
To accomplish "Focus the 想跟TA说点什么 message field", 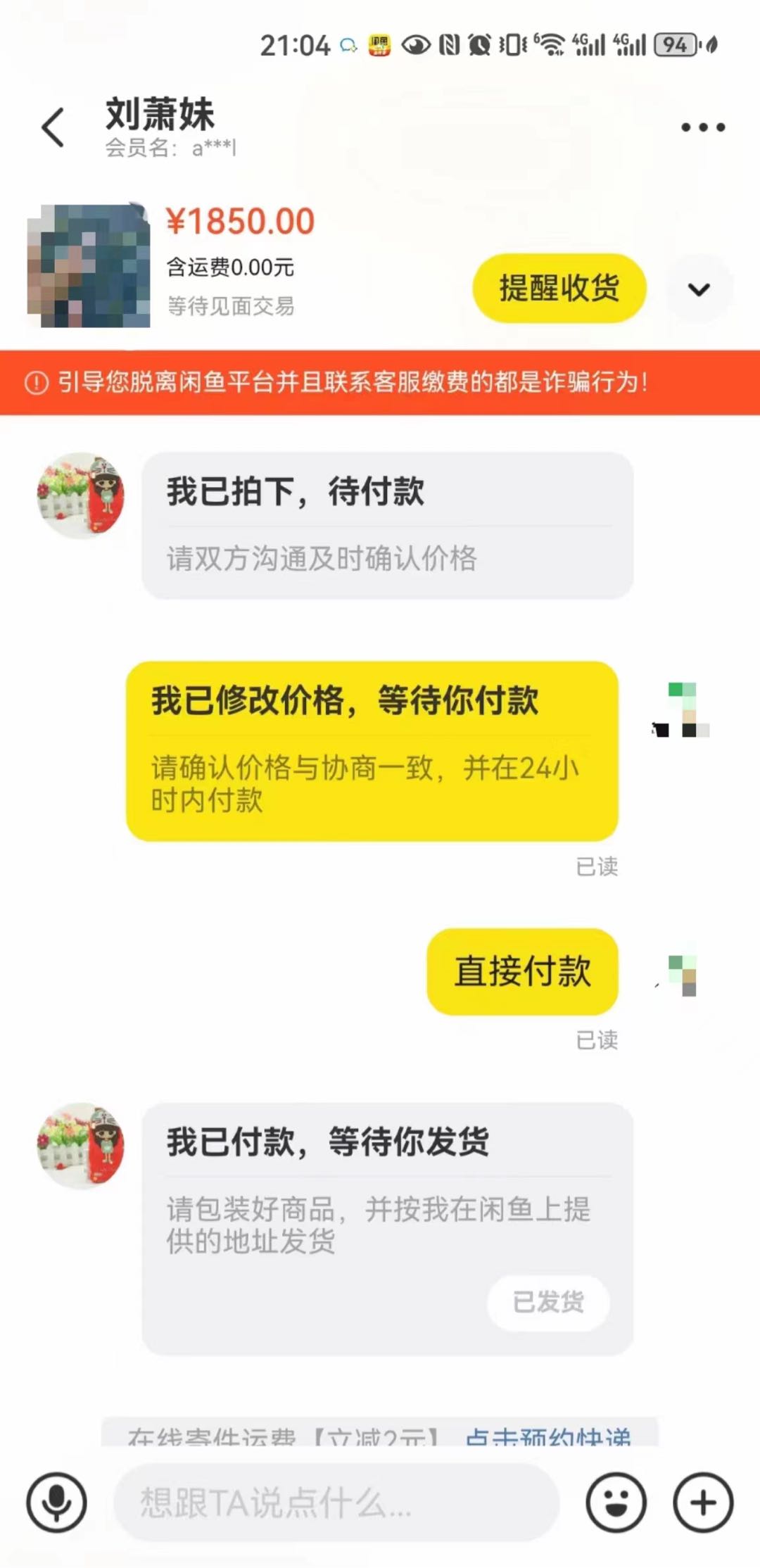I will tap(336, 1503).
